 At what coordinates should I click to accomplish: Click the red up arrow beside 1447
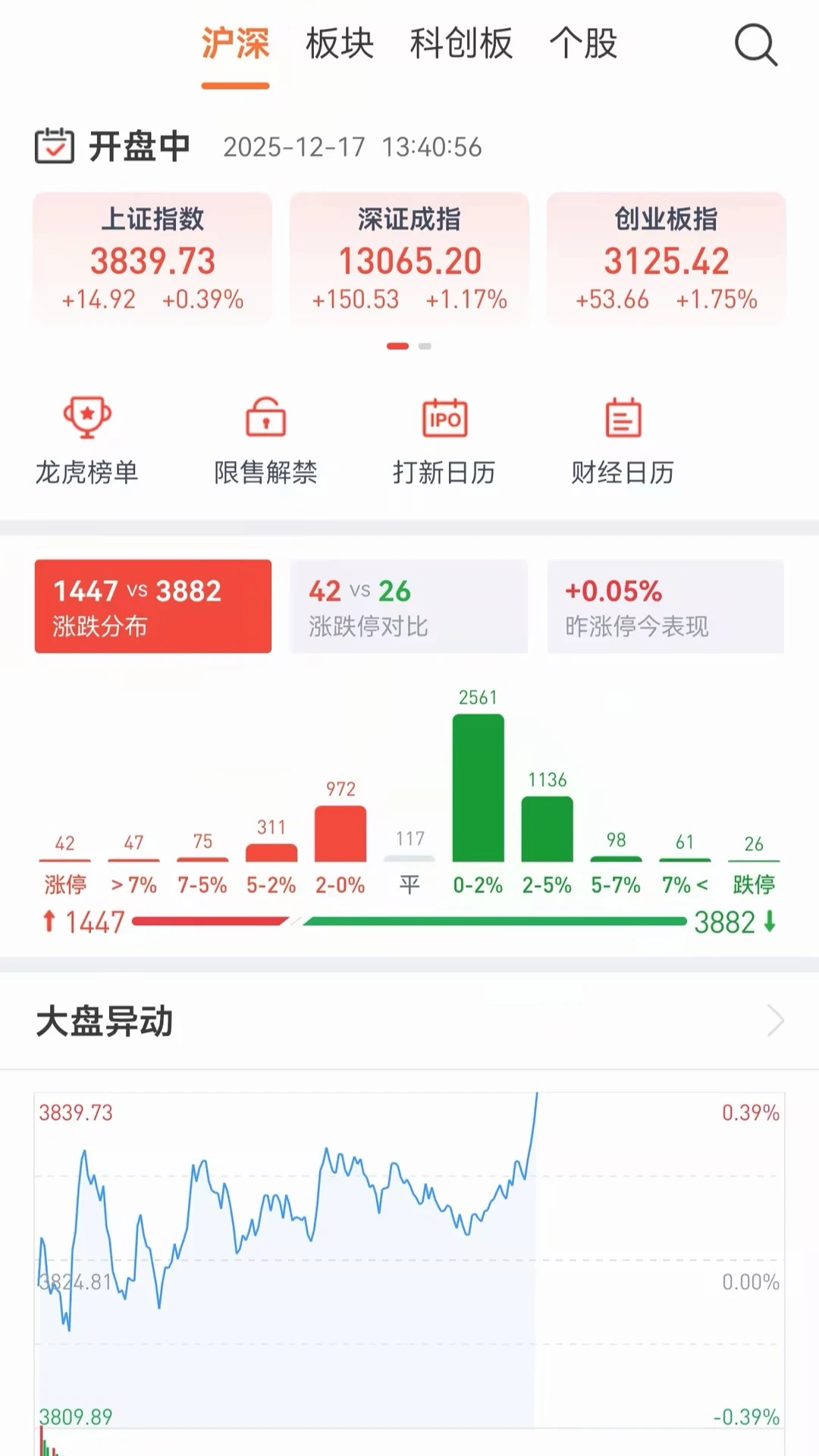click(48, 923)
